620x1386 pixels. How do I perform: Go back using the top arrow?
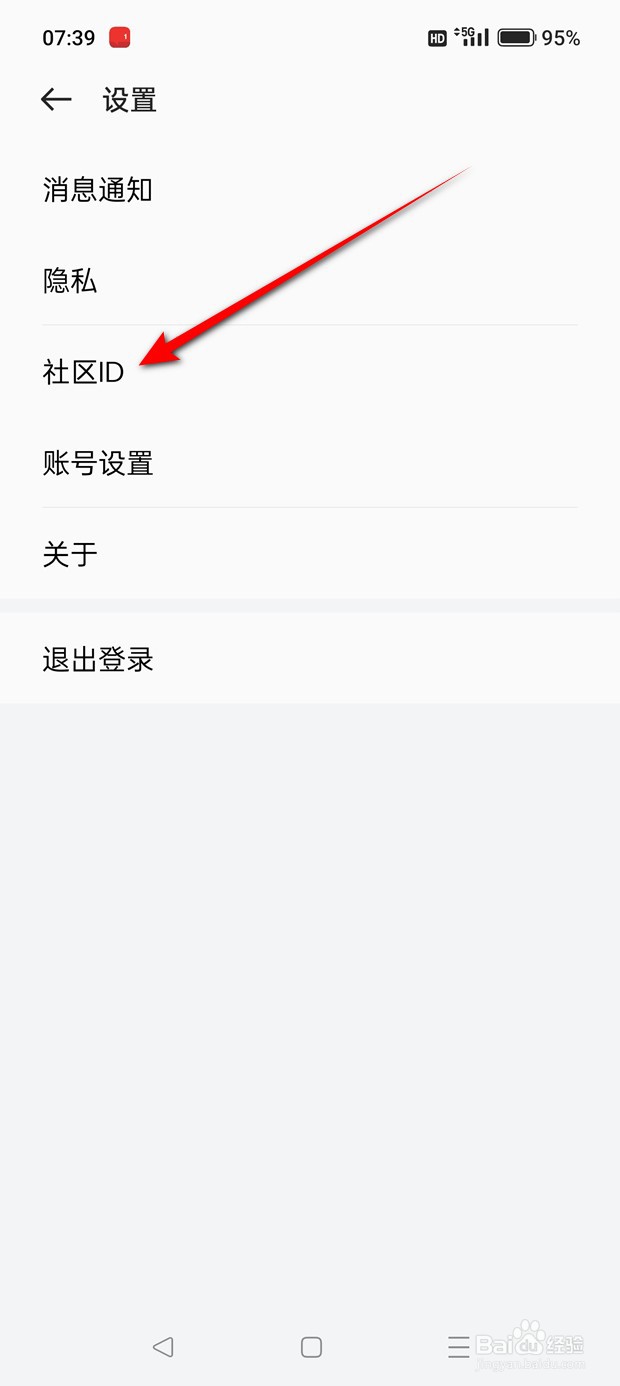56,99
